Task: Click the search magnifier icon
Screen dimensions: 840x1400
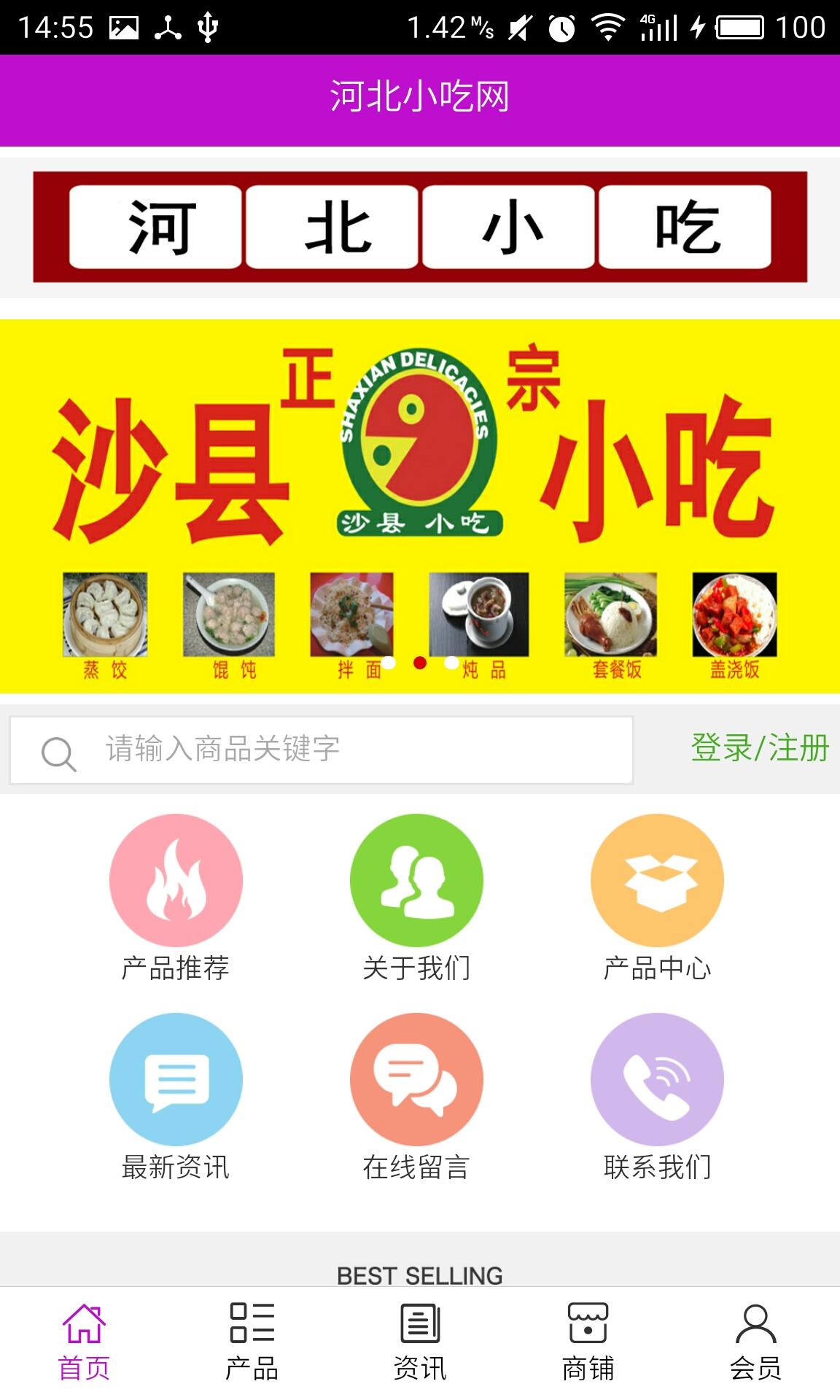Action: [x=58, y=751]
